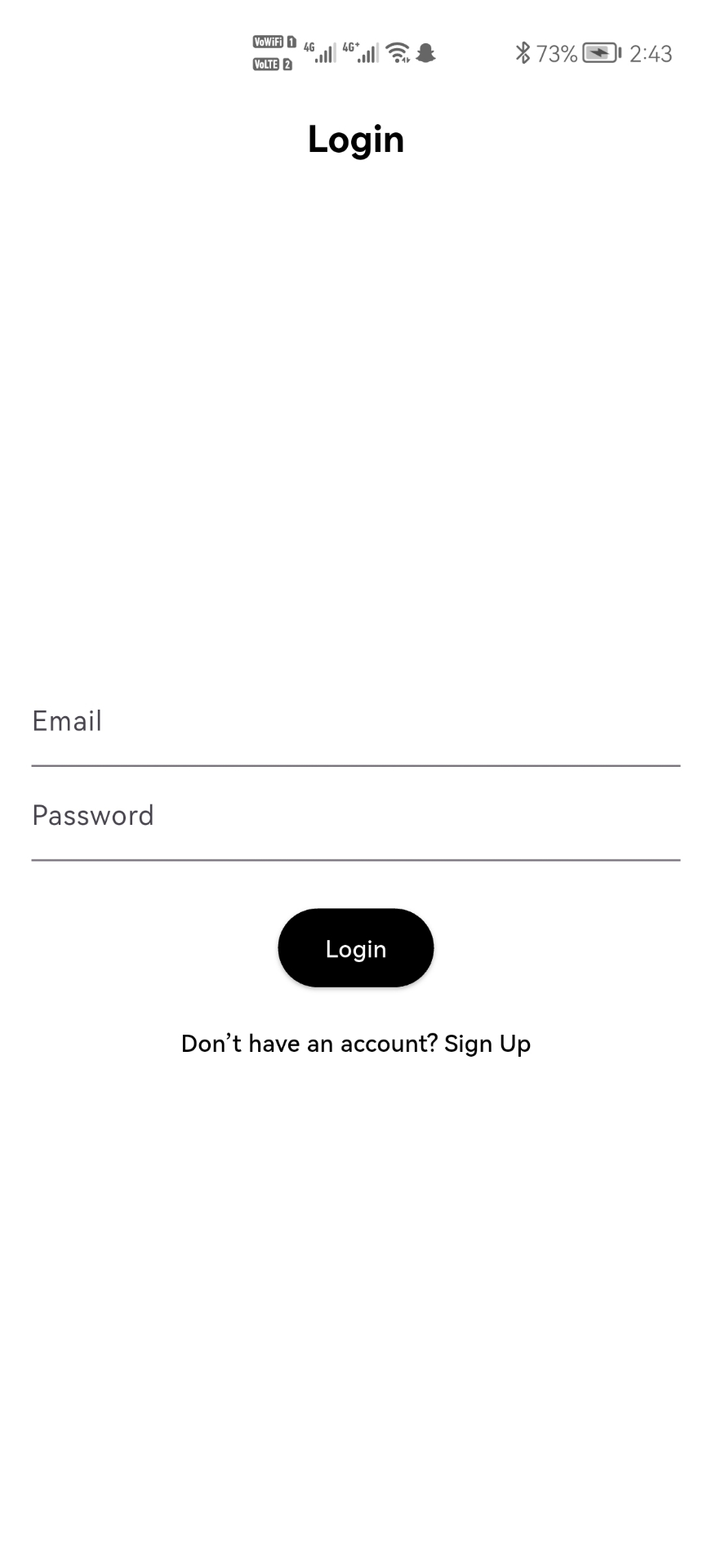Tap the Snapchat icon in the status bar

click(x=425, y=52)
